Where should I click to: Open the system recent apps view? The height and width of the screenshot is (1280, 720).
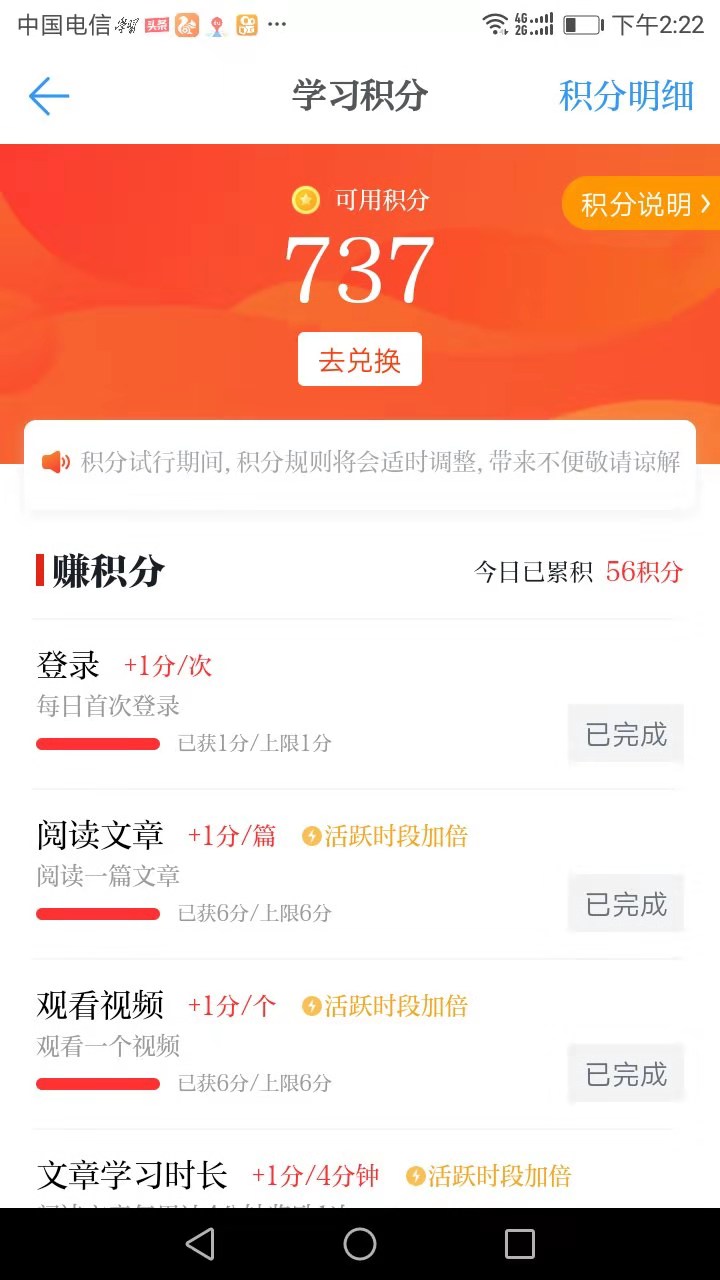tap(520, 1244)
